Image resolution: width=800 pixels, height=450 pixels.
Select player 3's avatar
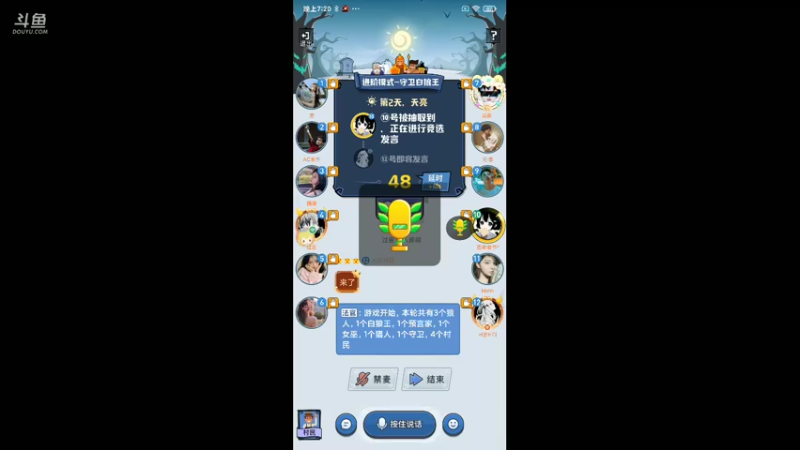pyautogui.click(x=312, y=181)
